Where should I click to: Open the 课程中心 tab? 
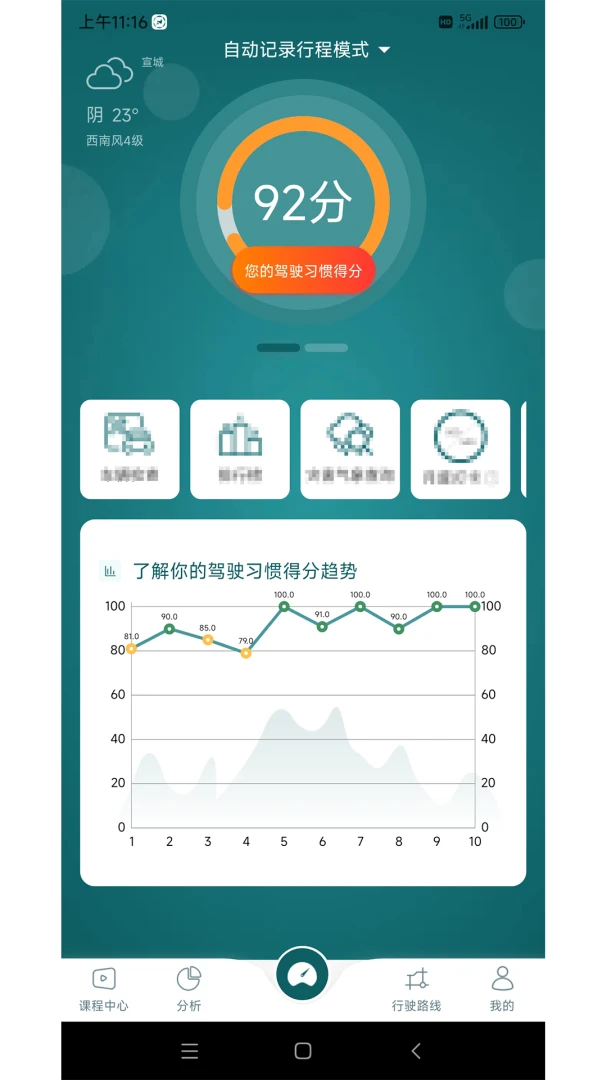[x=104, y=989]
